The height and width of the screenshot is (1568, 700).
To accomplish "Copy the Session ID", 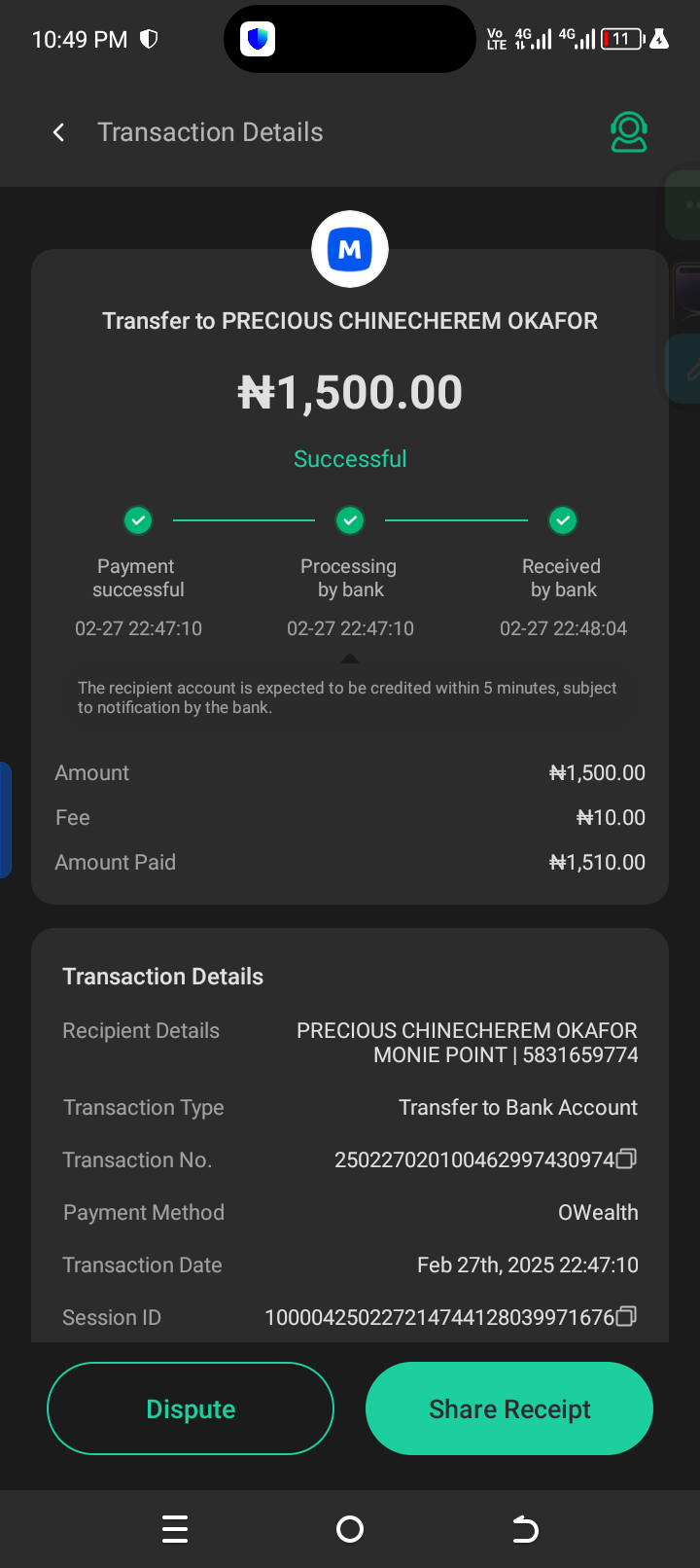I will tap(627, 1316).
